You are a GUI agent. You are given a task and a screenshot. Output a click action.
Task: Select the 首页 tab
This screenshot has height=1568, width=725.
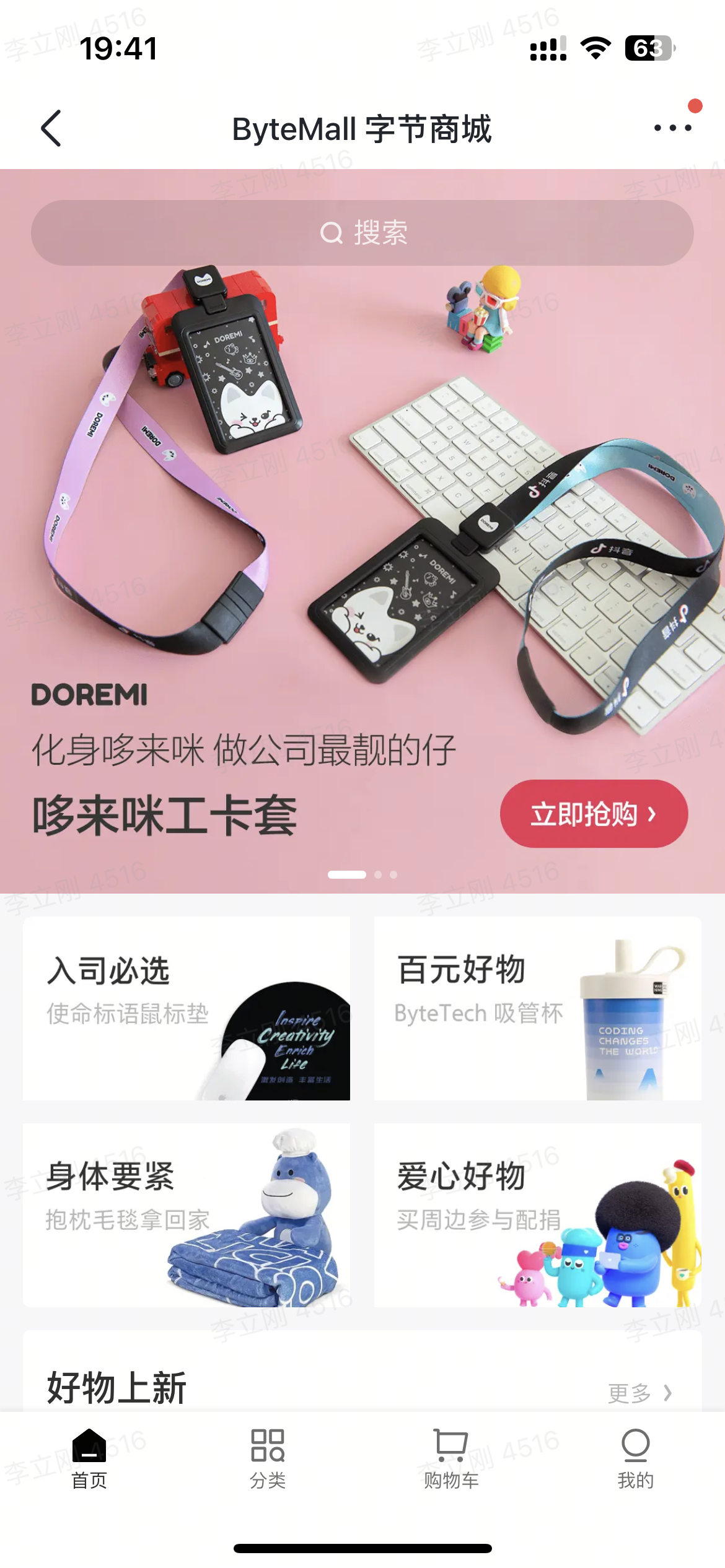pos(89,1458)
